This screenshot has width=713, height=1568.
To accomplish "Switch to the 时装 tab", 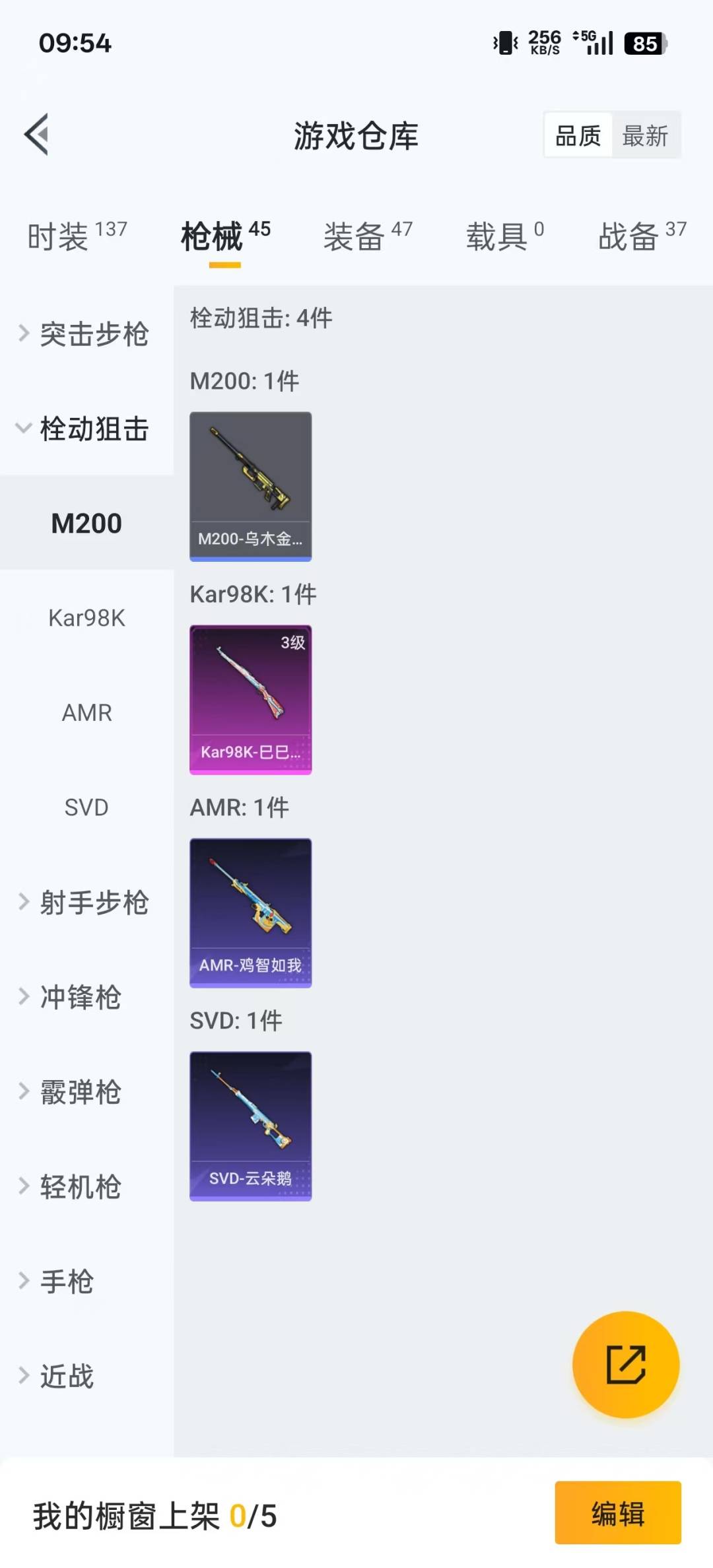I will tap(76, 236).
